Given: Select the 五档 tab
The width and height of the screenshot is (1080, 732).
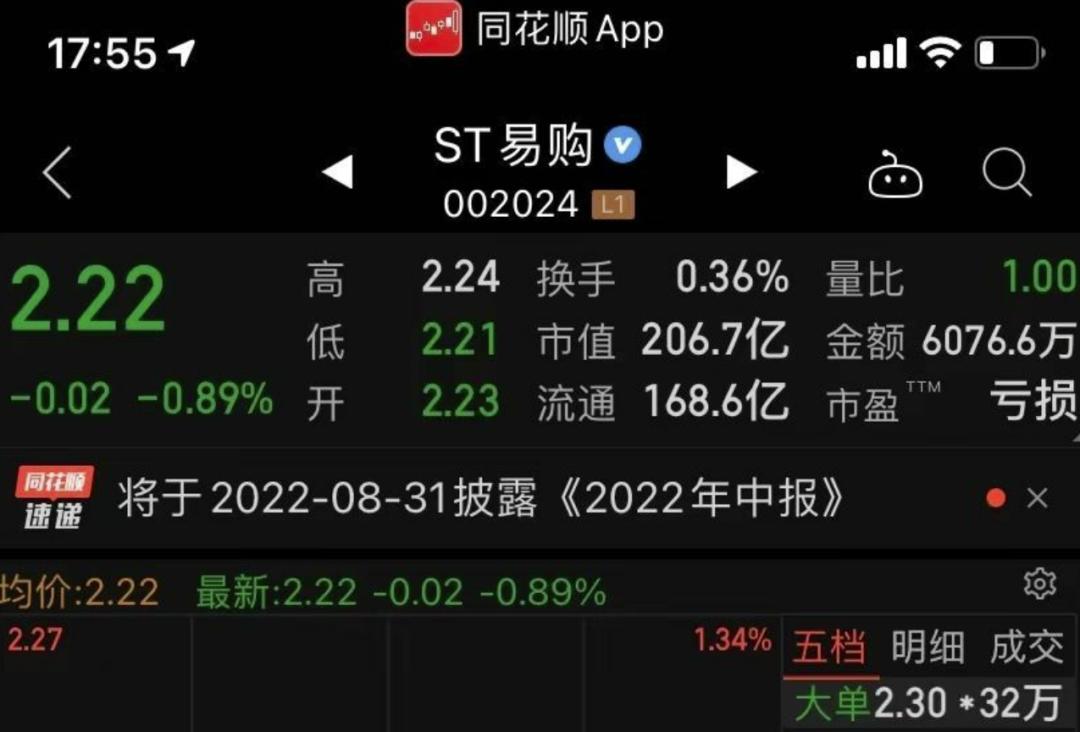Looking at the screenshot, I should click(x=829, y=647).
